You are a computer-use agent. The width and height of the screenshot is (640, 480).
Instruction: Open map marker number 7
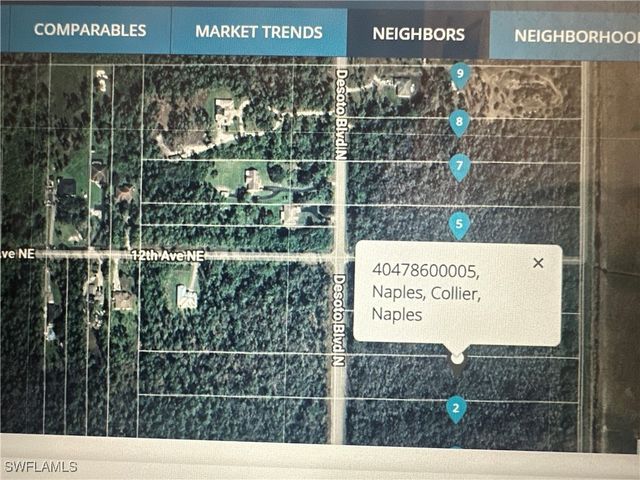(459, 165)
